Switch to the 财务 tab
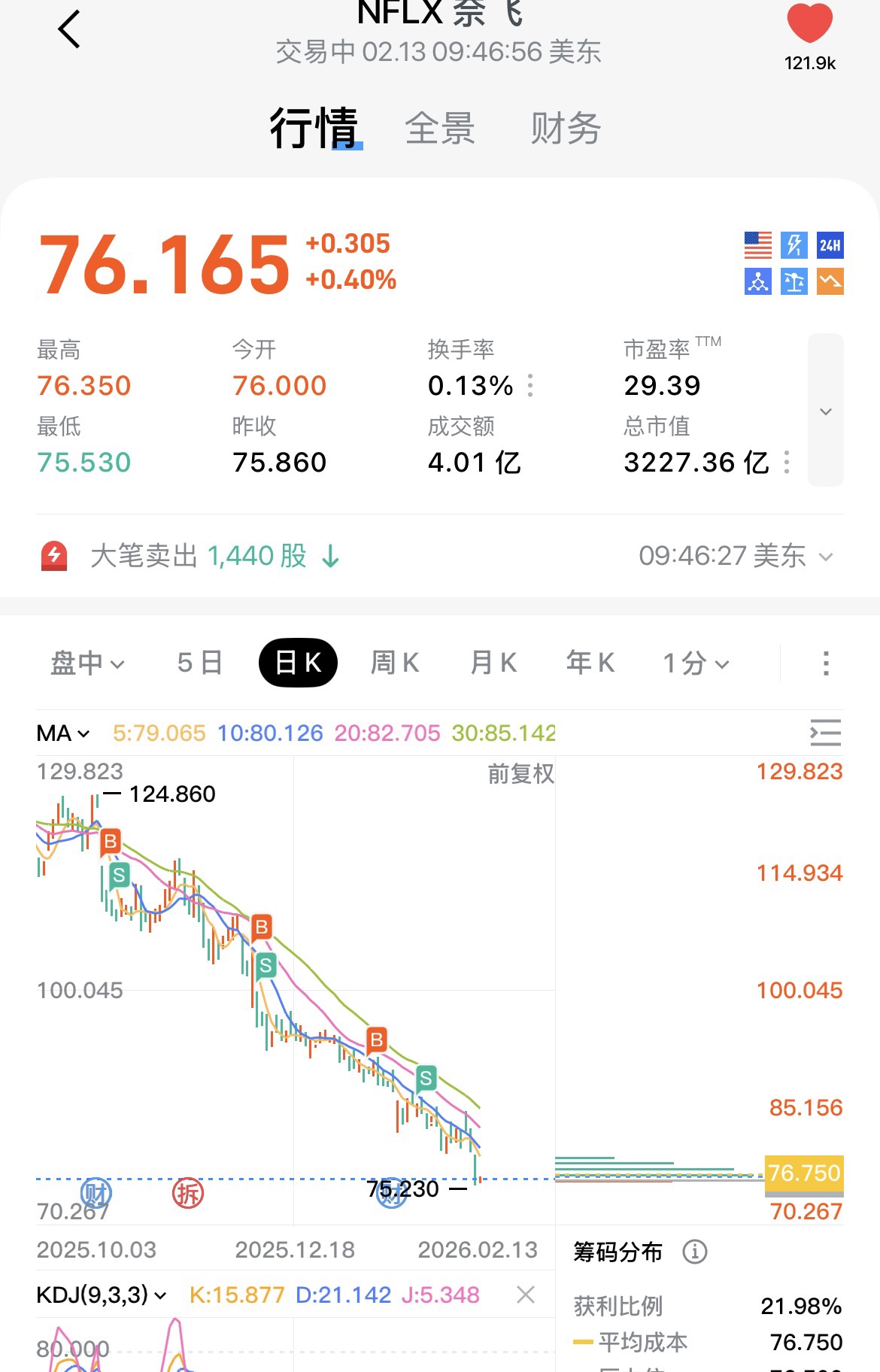This screenshot has width=880, height=1372. [566, 129]
